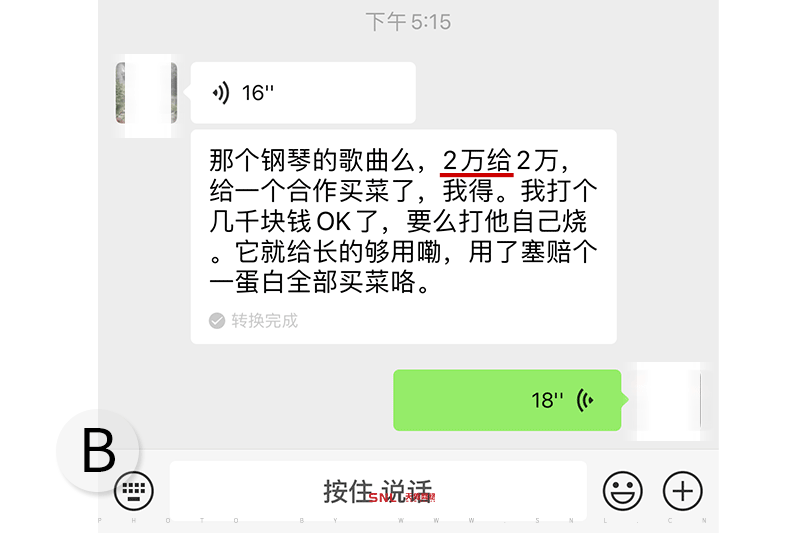Open the plus attachments menu
This screenshot has height=533, width=800.
(684, 491)
